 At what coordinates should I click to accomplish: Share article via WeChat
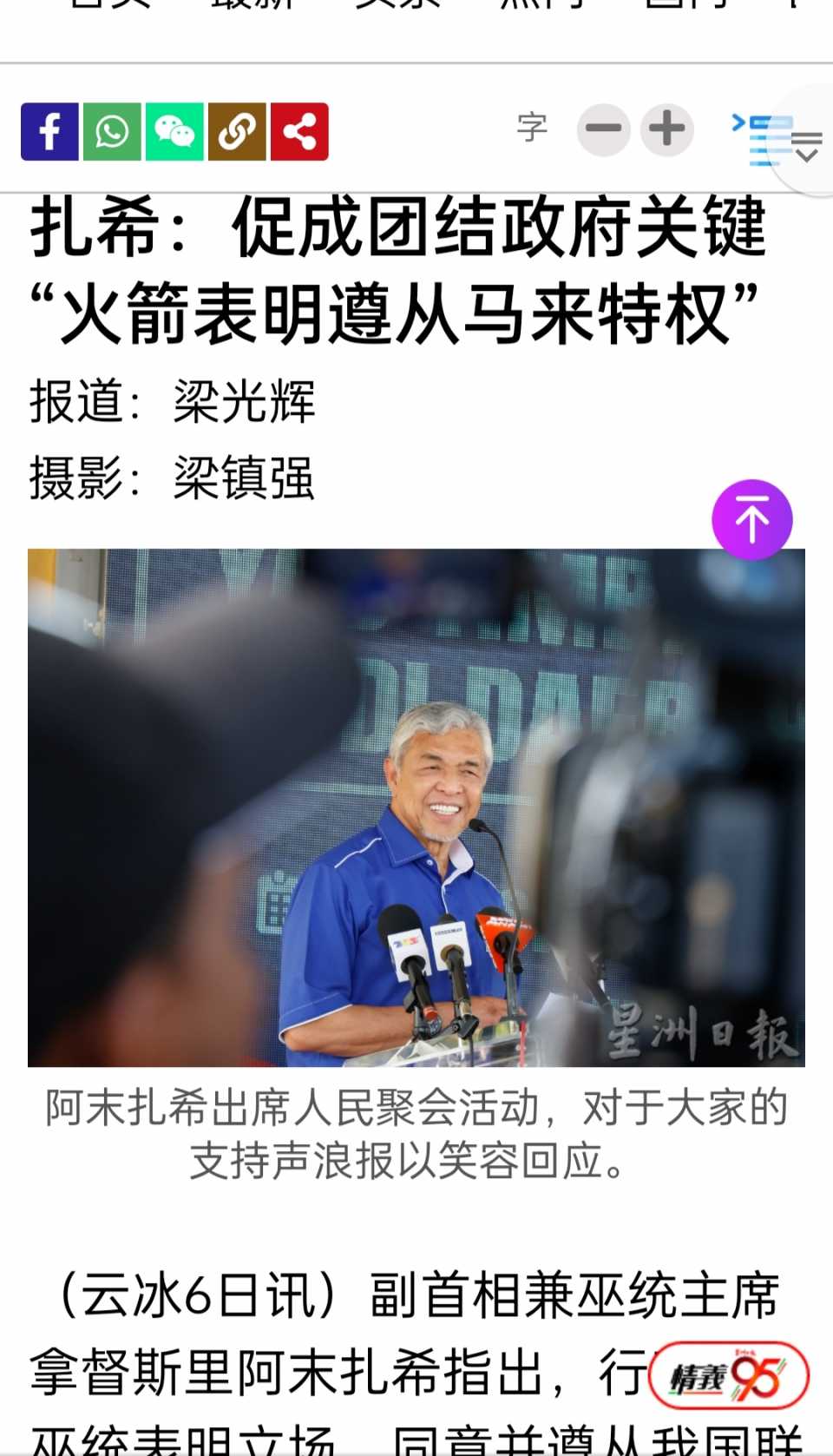[x=174, y=132]
